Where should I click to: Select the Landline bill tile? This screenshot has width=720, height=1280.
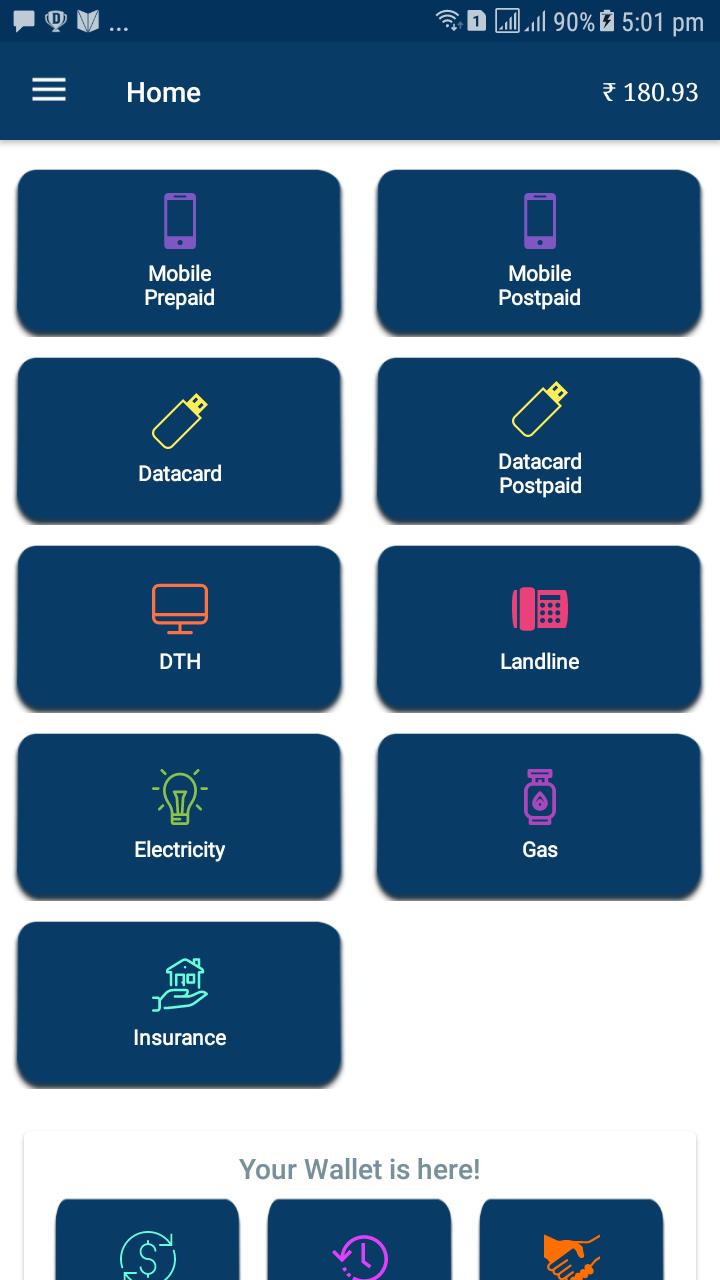pos(540,627)
